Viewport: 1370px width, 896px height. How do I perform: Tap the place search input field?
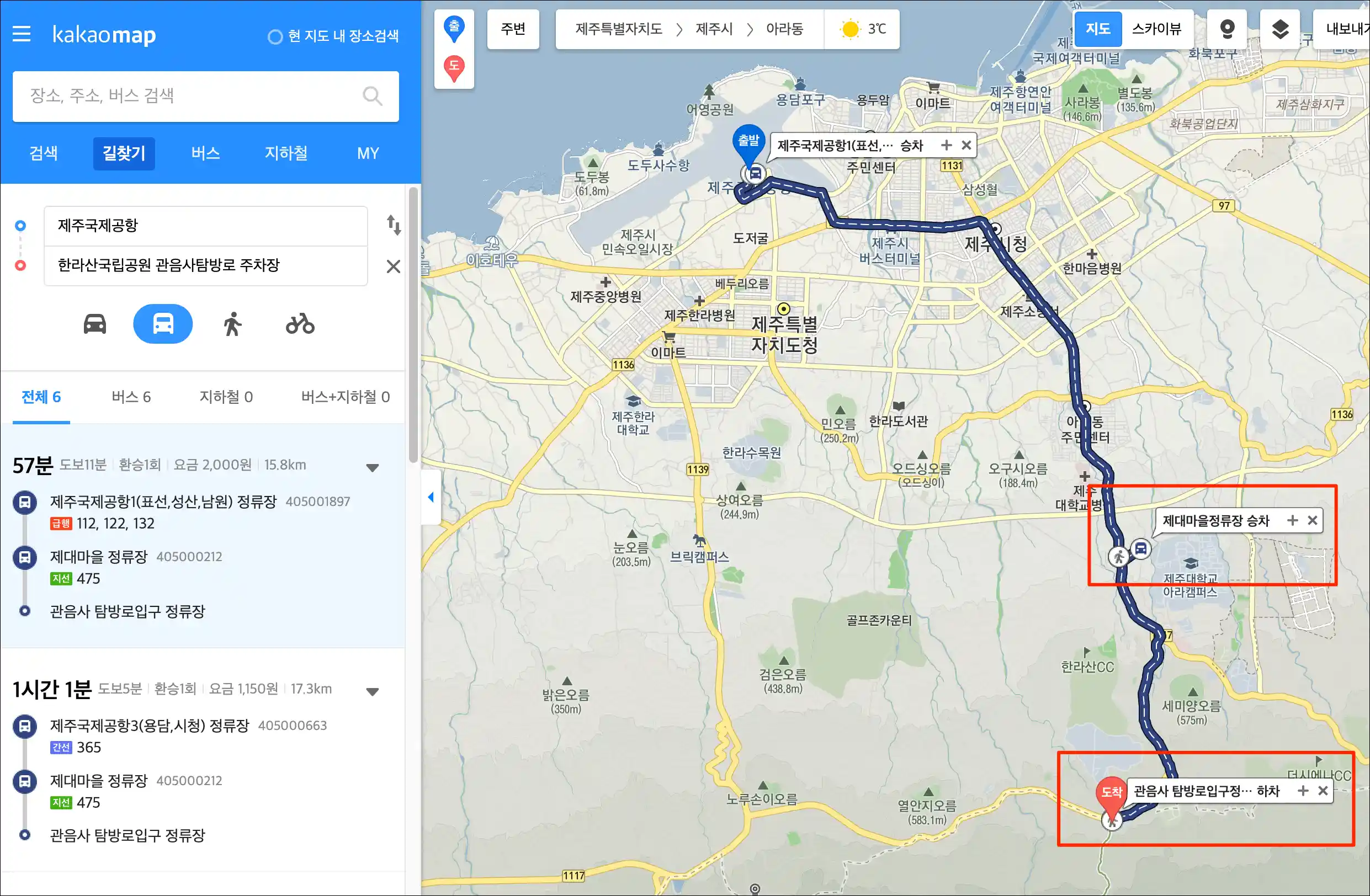190,96
